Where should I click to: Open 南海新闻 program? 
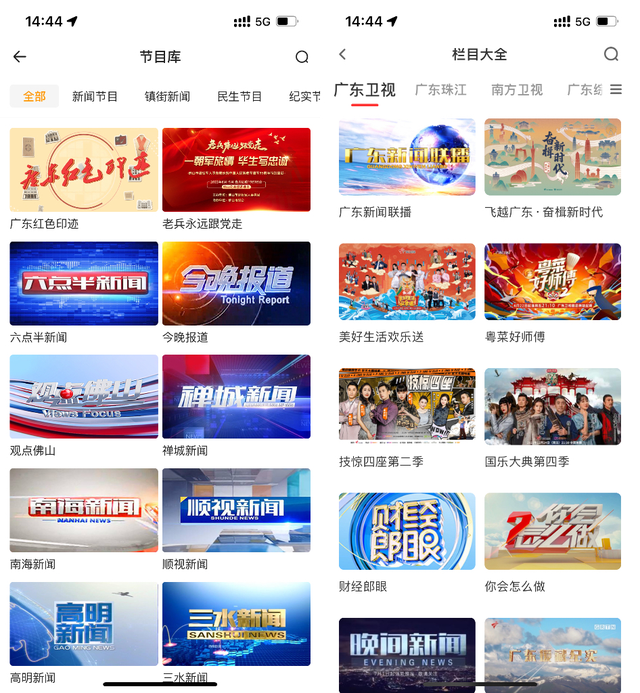tap(84, 510)
